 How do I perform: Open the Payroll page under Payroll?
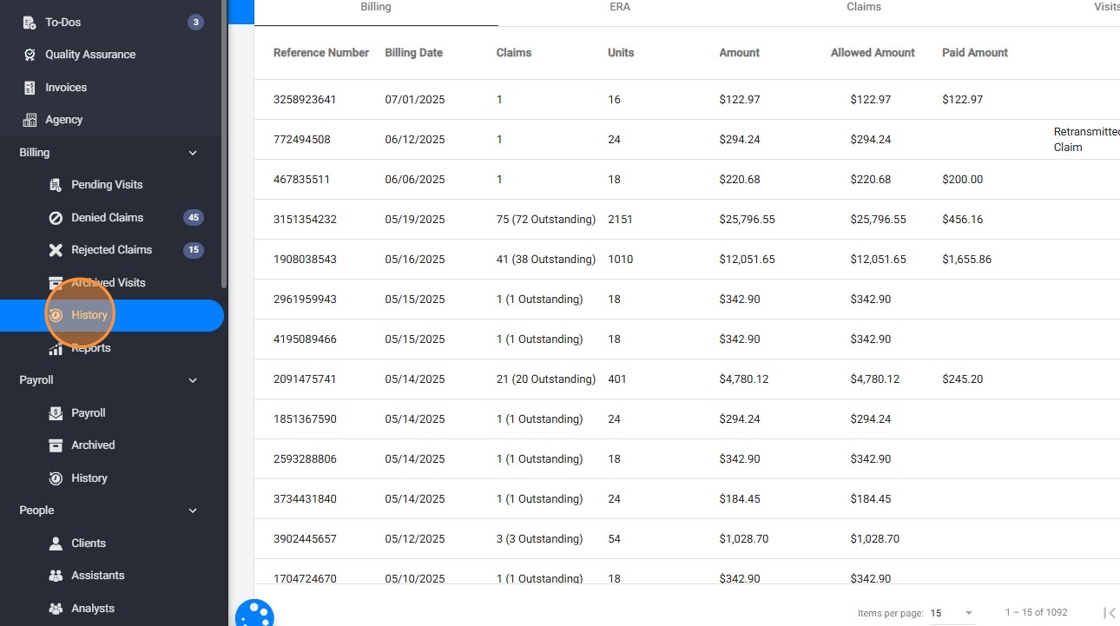(88, 413)
